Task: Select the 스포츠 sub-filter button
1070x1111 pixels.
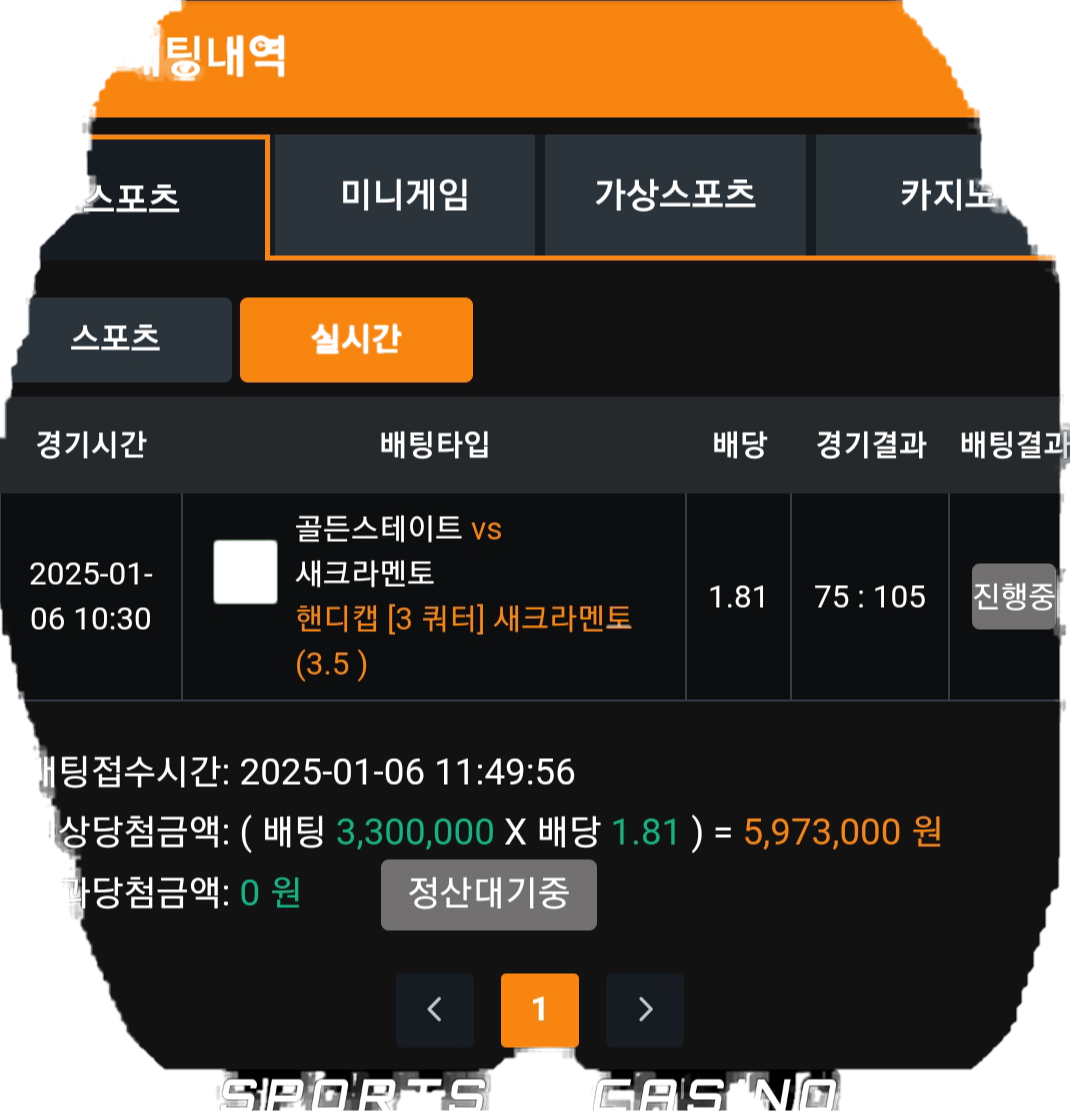Action: [x=117, y=340]
